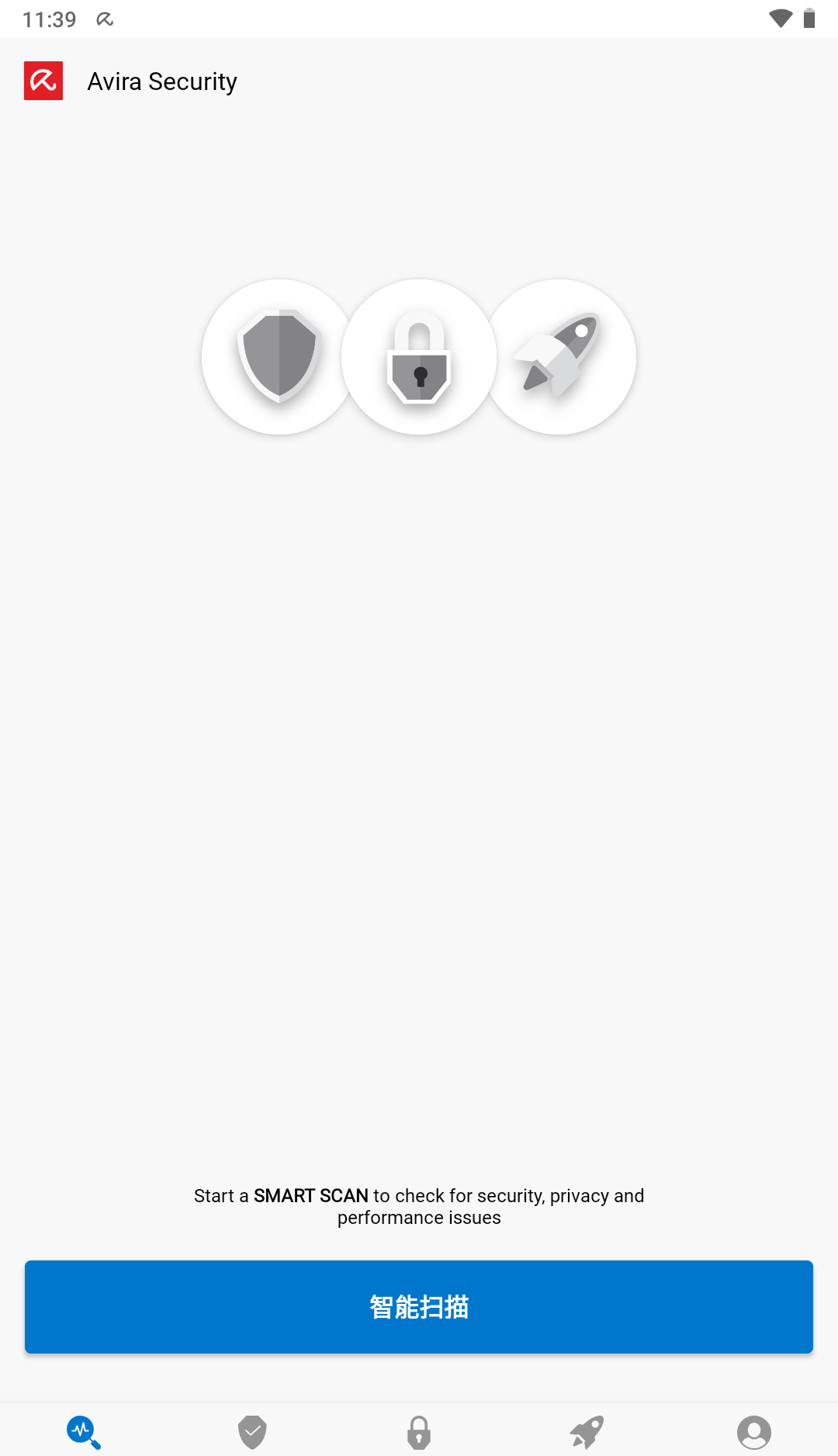Screen dimensions: 838x1456
Task: Open the profile account tab
Action: point(753,1432)
